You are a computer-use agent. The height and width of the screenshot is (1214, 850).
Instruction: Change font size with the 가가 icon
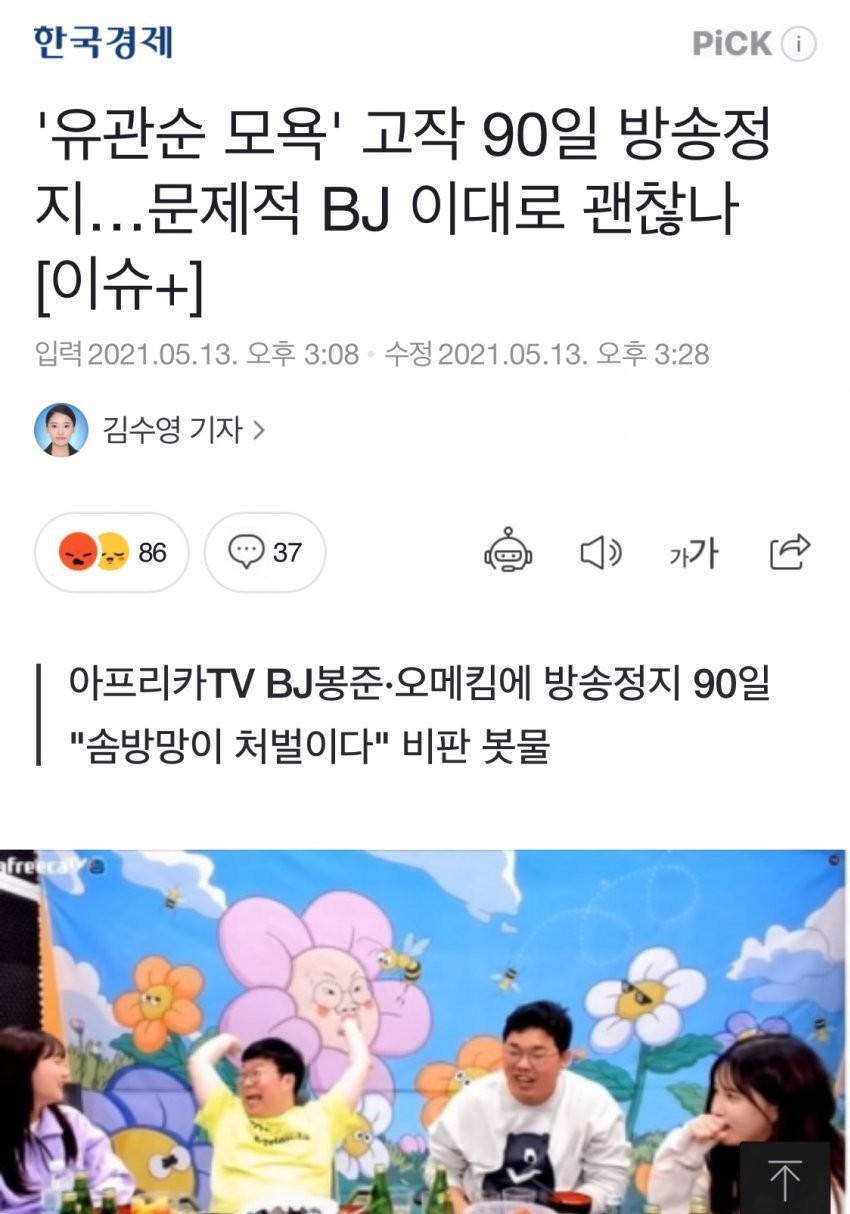tap(694, 552)
